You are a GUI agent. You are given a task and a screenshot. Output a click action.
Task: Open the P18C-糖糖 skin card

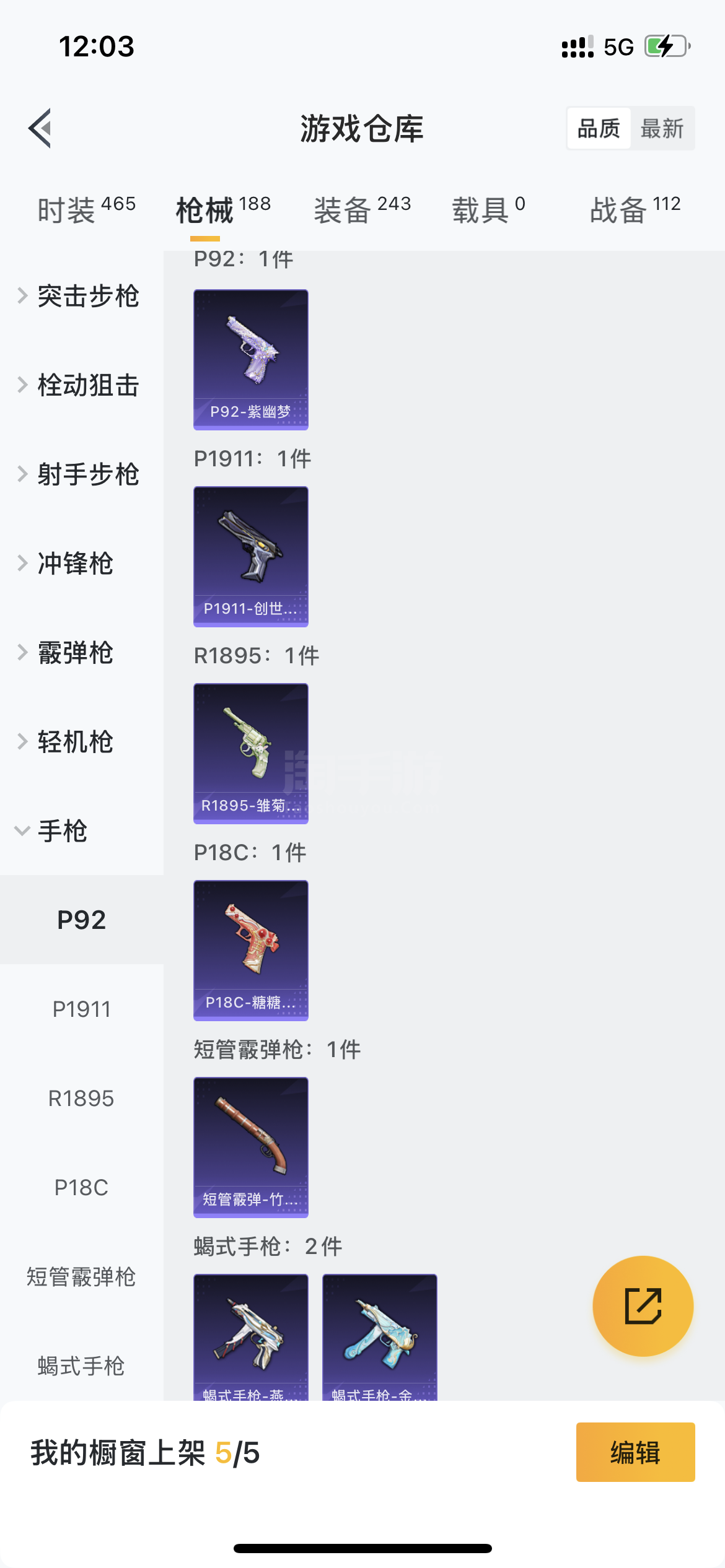coord(251,951)
